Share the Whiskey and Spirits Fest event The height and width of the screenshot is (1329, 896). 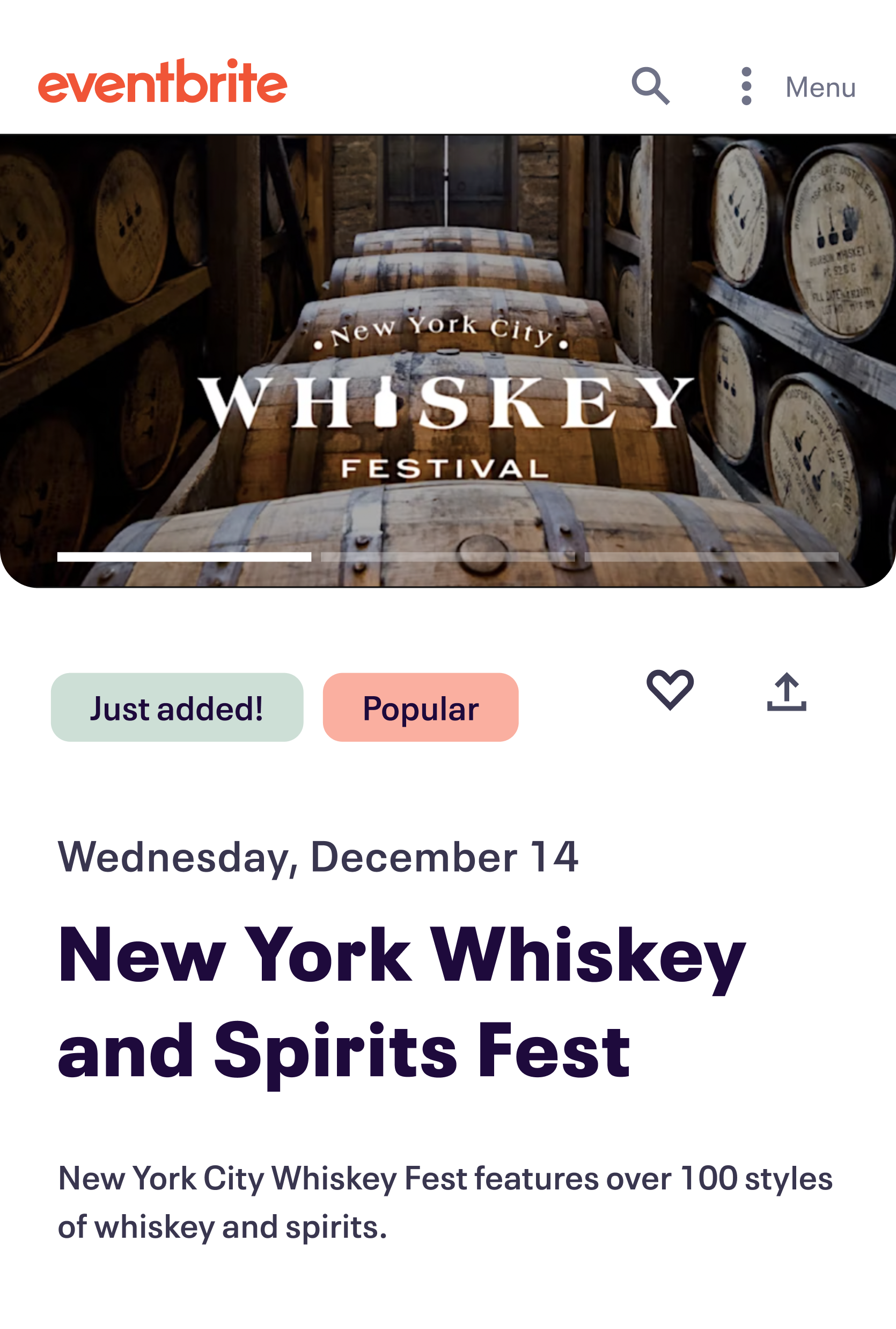coord(787,692)
